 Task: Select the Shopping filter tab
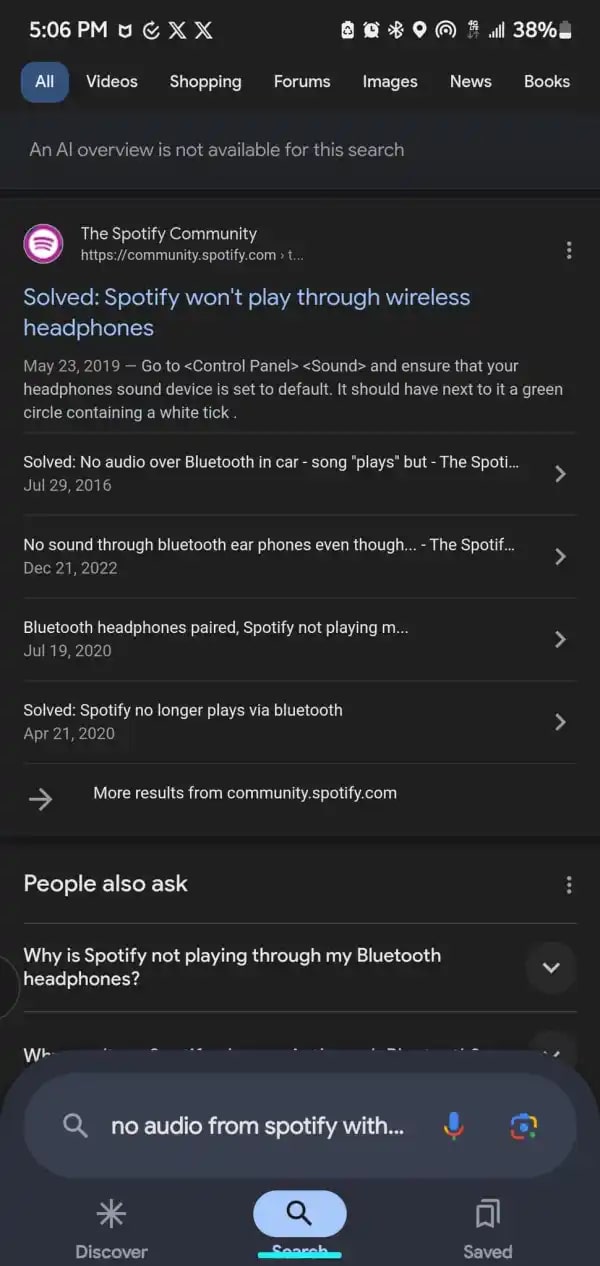click(205, 82)
